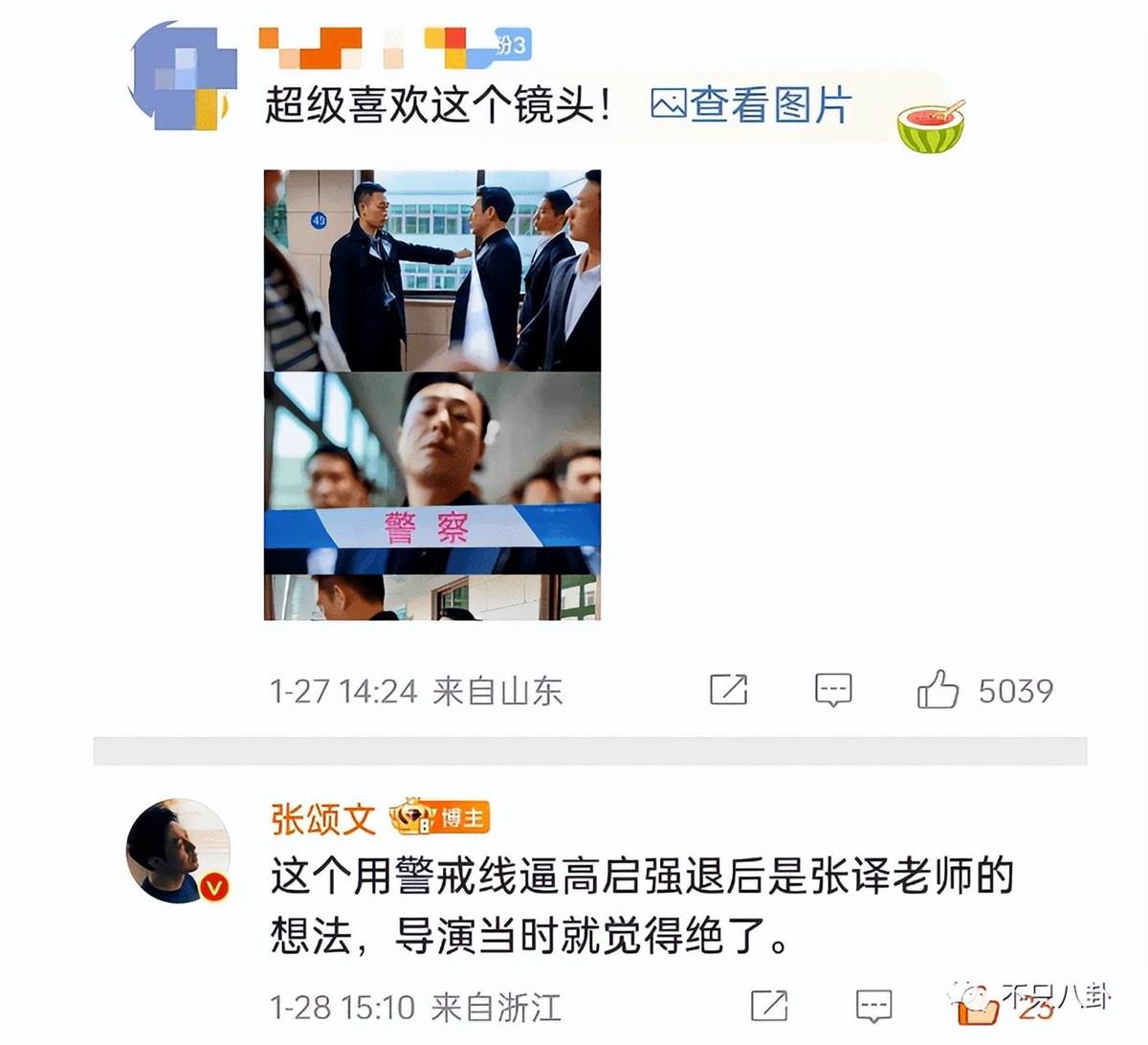Open the attached scene image thumbnail
This screenshot has height=1045, width=1148.
[x=432, y=394]
